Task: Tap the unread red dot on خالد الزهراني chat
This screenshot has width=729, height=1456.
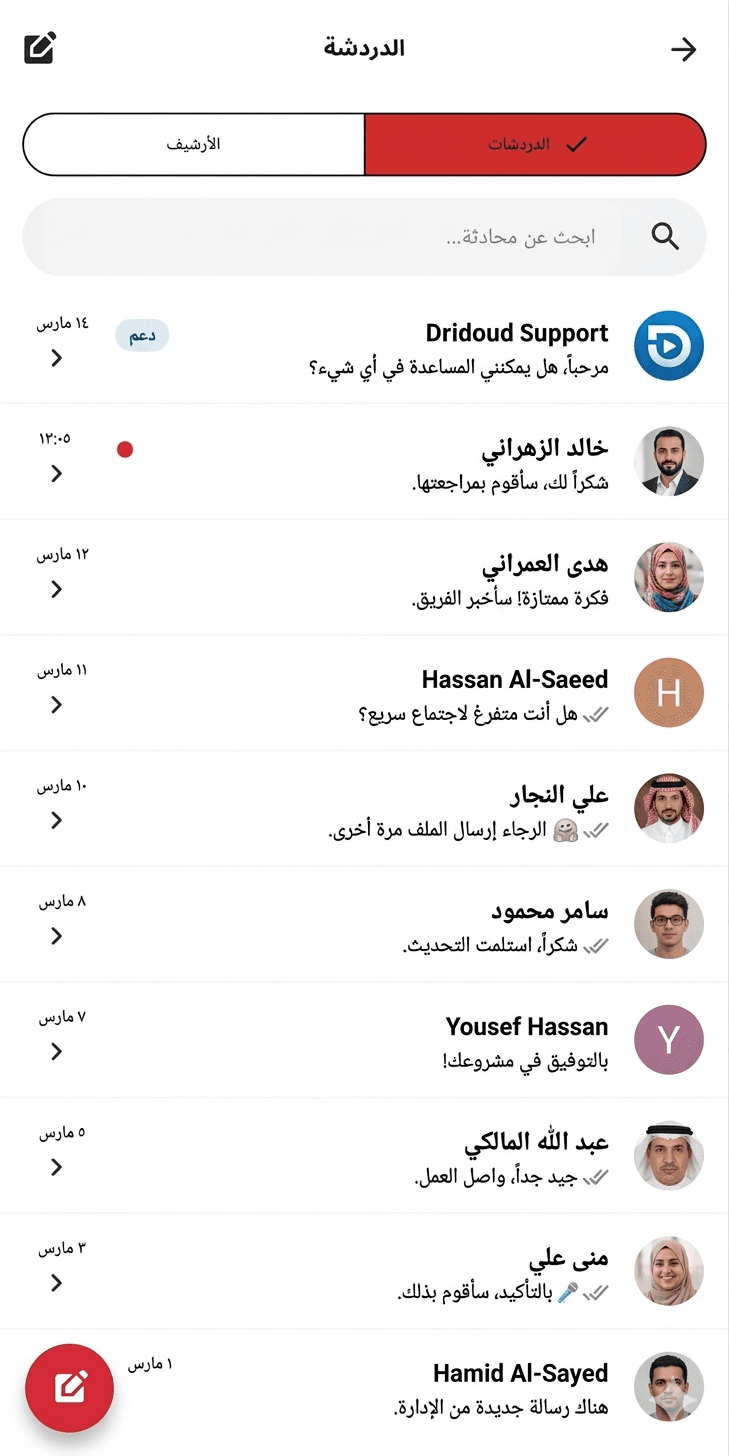Action: (x=125, y=449)
